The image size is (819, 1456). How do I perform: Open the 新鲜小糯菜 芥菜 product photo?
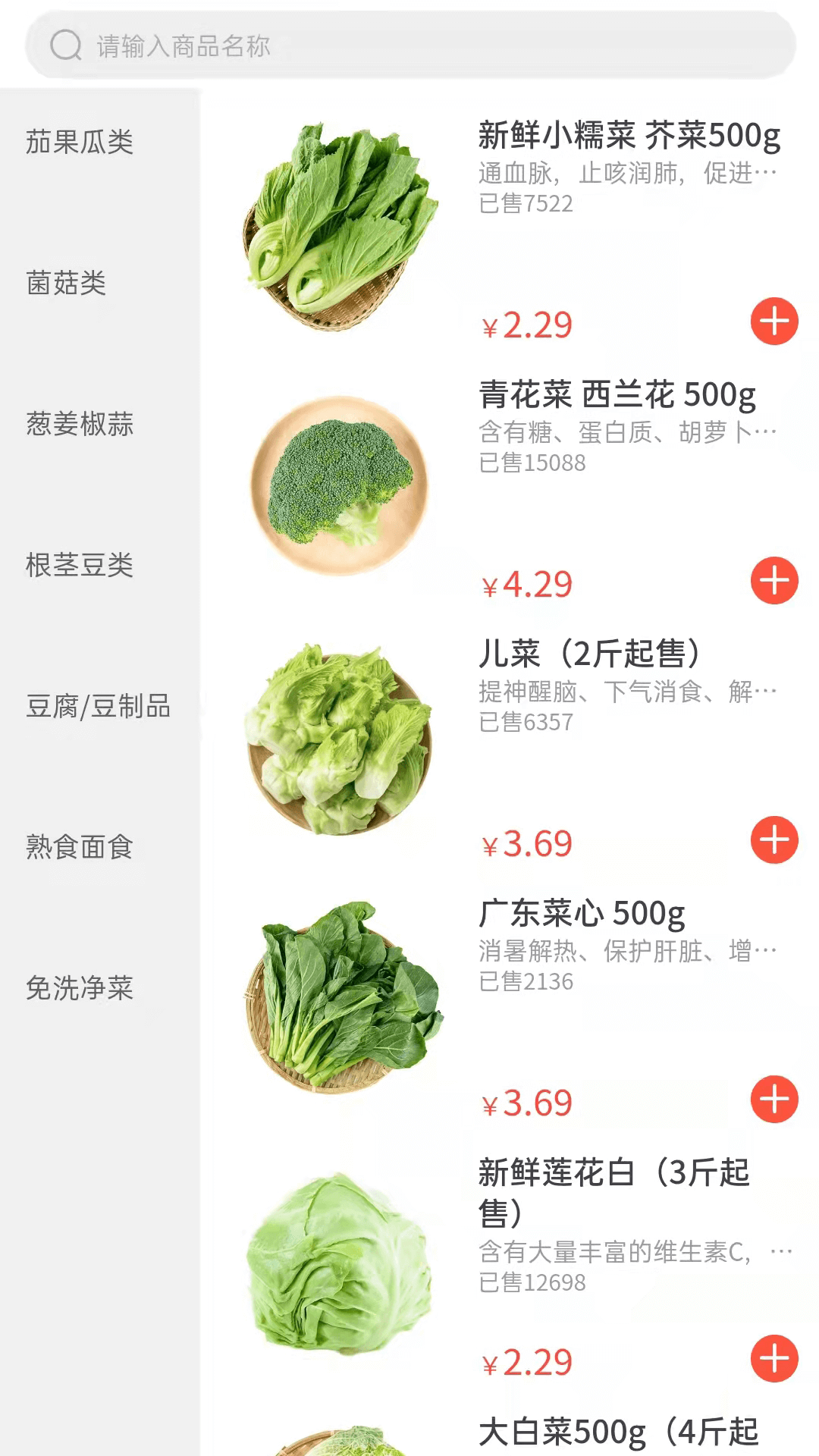coord(341,226)
